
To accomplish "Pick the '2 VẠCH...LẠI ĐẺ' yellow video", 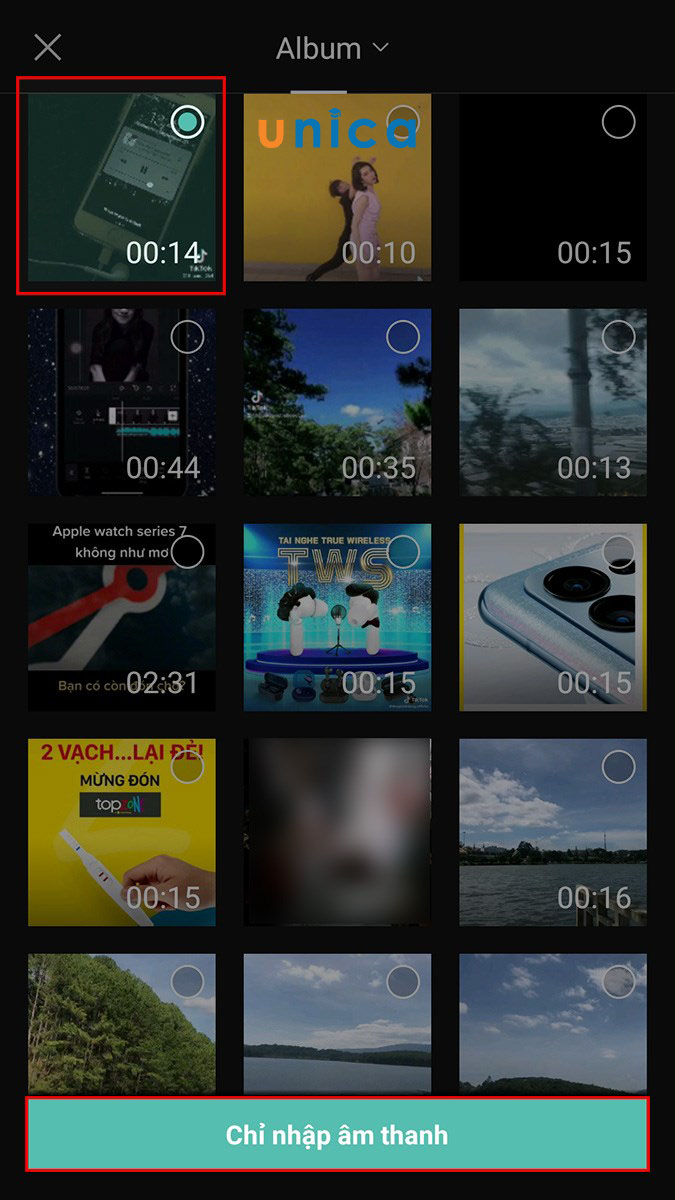I will pyautogui.click(x=187, y=767).
